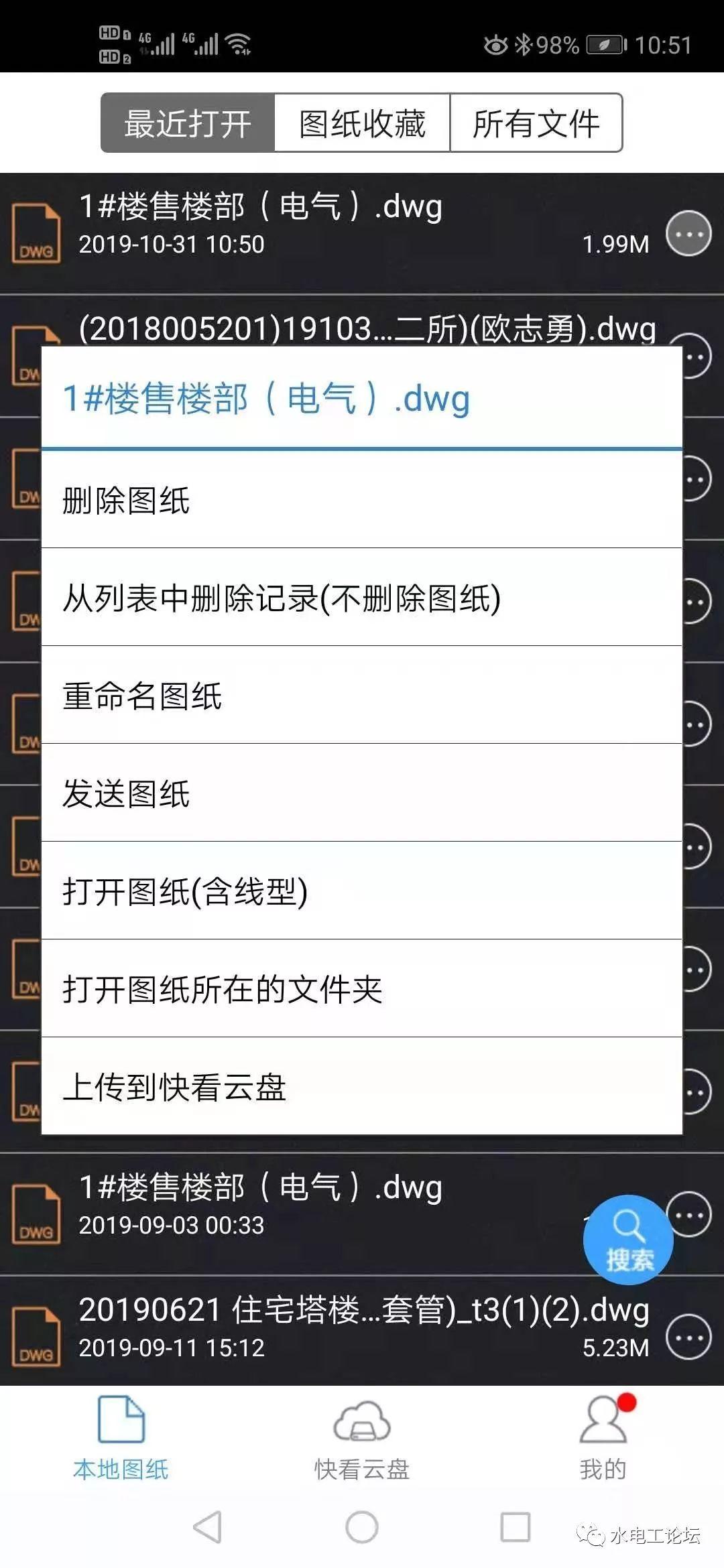Tap the blue 搜索 floating button
Screen dimensions: 724x1568
pos(628,1240)
